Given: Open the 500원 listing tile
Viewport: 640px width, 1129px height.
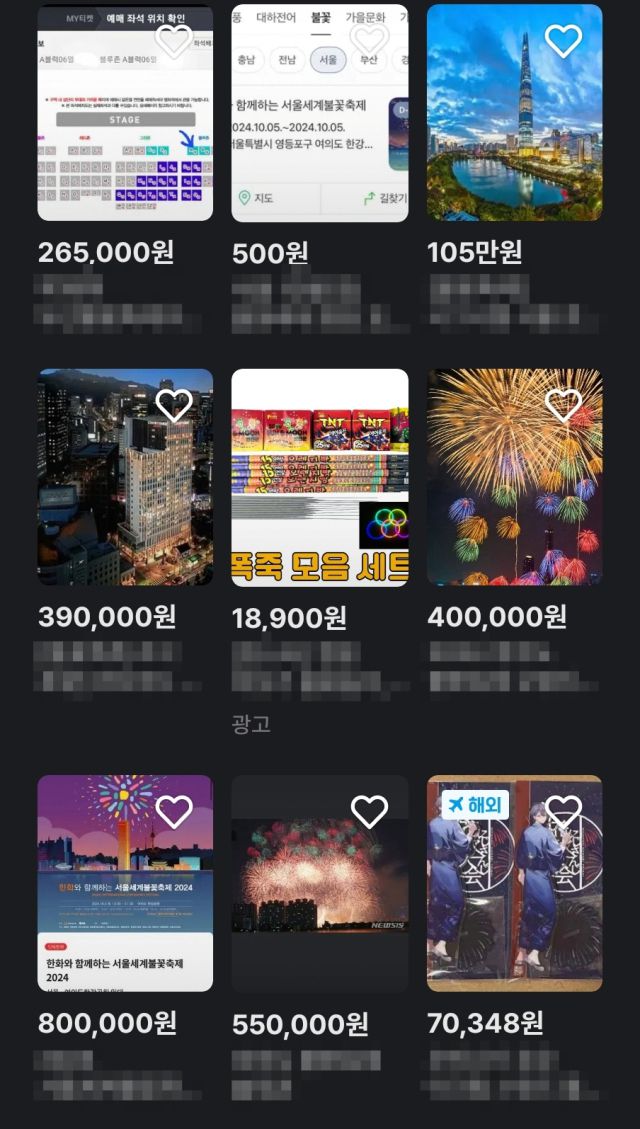Looking at the screenshot, I should click(319, 130).
